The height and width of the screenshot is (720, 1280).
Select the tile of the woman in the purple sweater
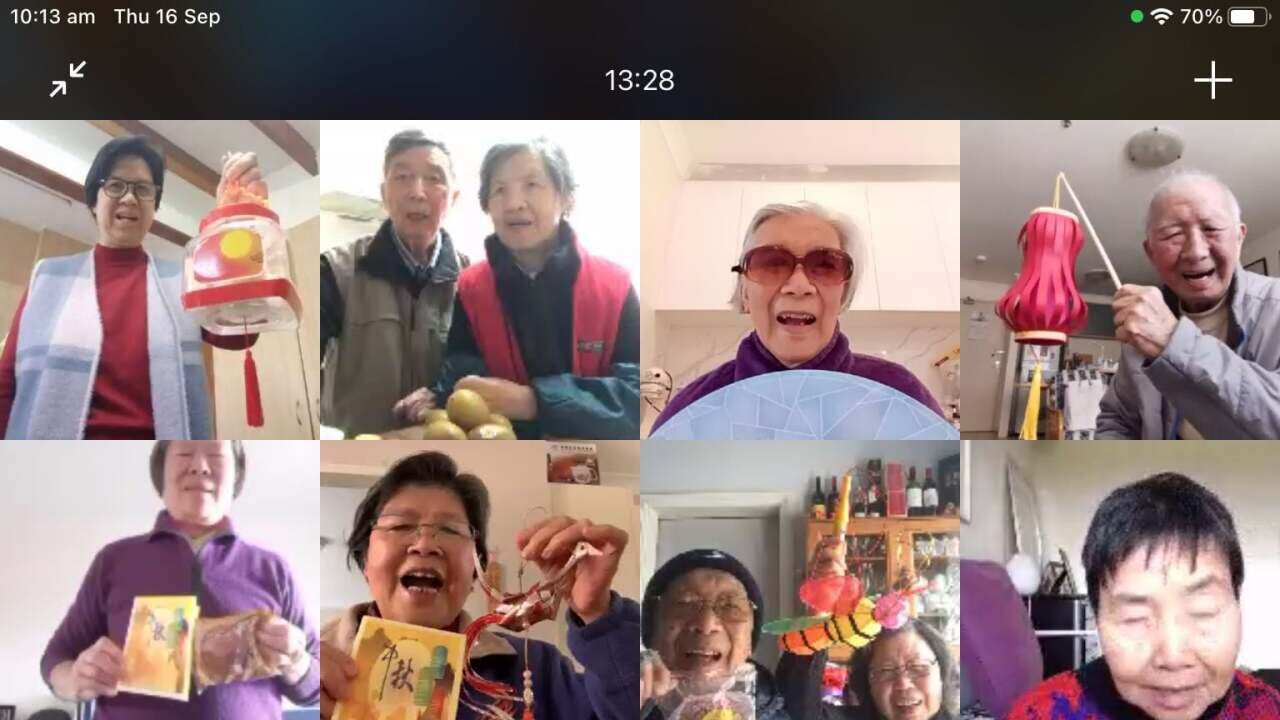point(160,580)
